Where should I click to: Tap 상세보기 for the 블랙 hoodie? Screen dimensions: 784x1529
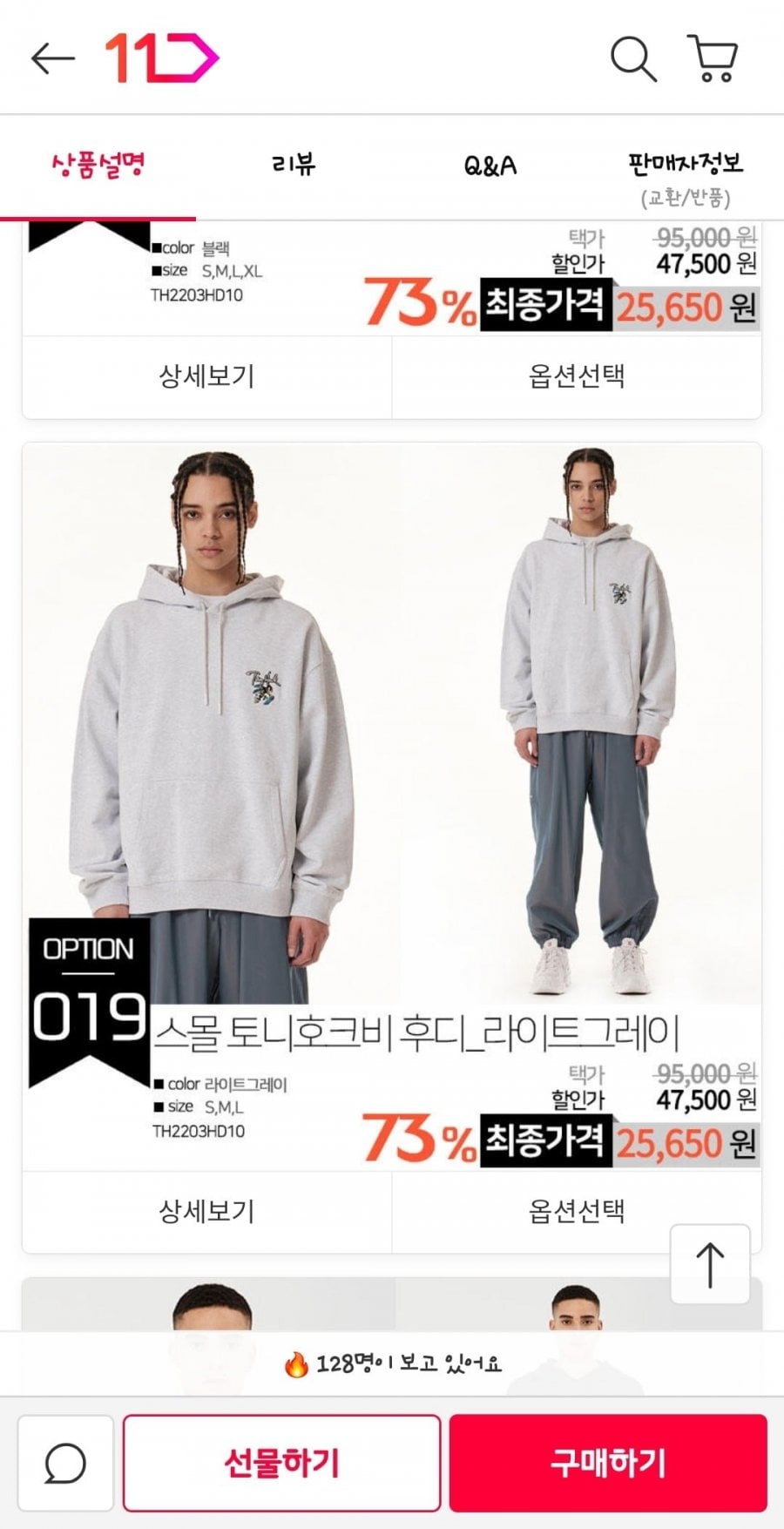206,376
